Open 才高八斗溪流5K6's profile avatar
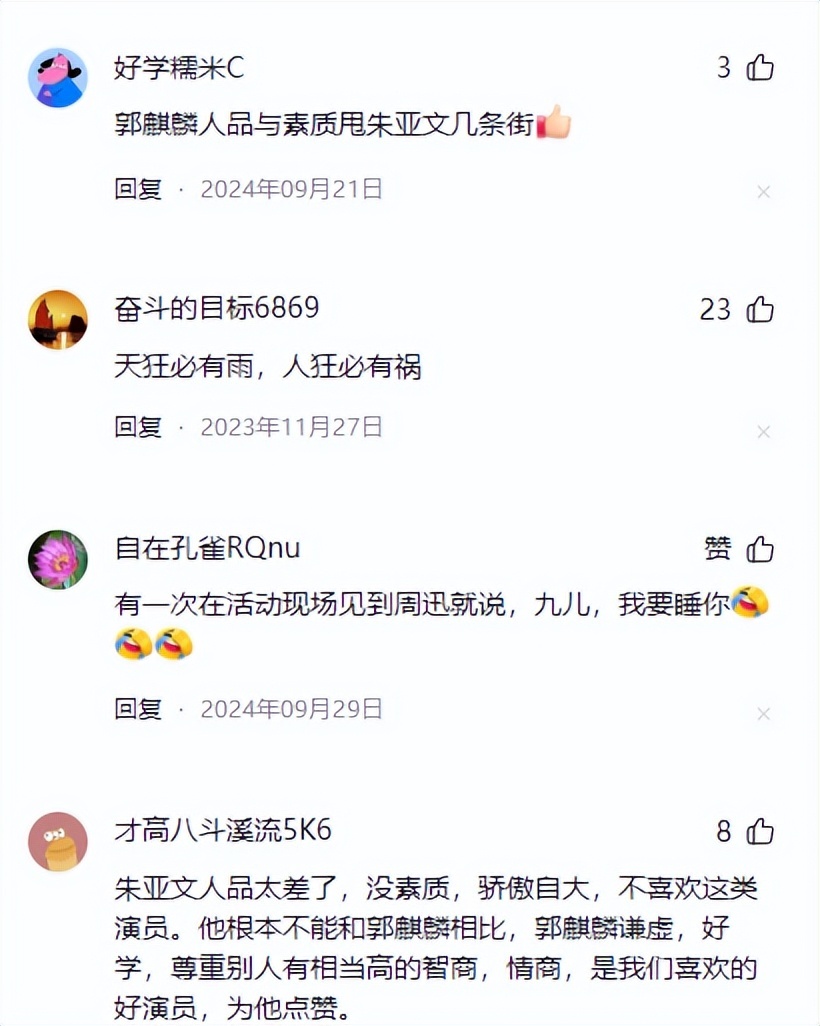The image size is (820, 1026). click(x=57, y=841)
